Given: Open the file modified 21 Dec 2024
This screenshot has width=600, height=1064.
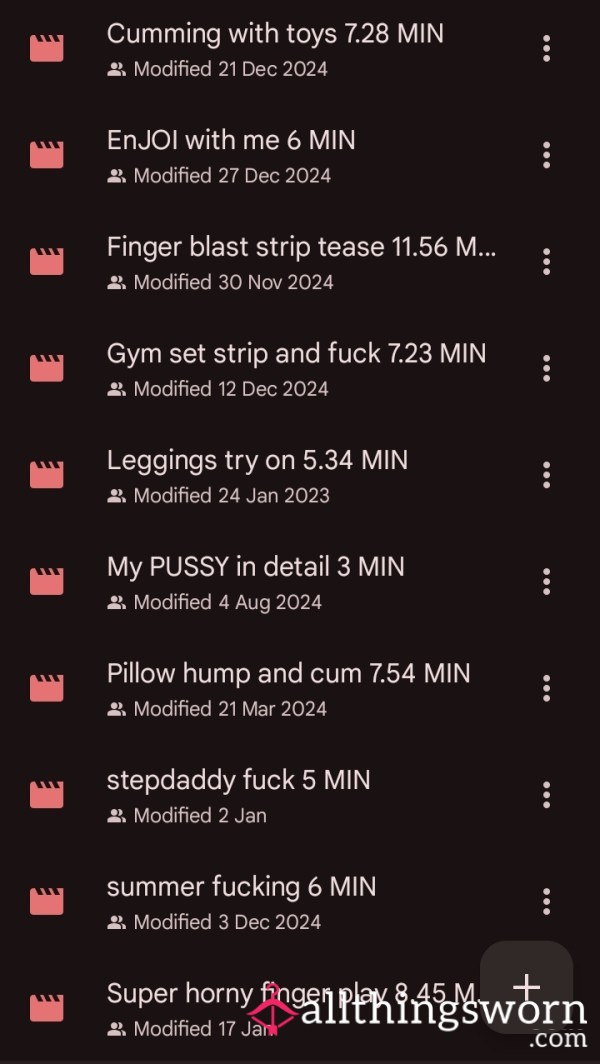Looking at the screenshot, I should (x=275, y=34).
